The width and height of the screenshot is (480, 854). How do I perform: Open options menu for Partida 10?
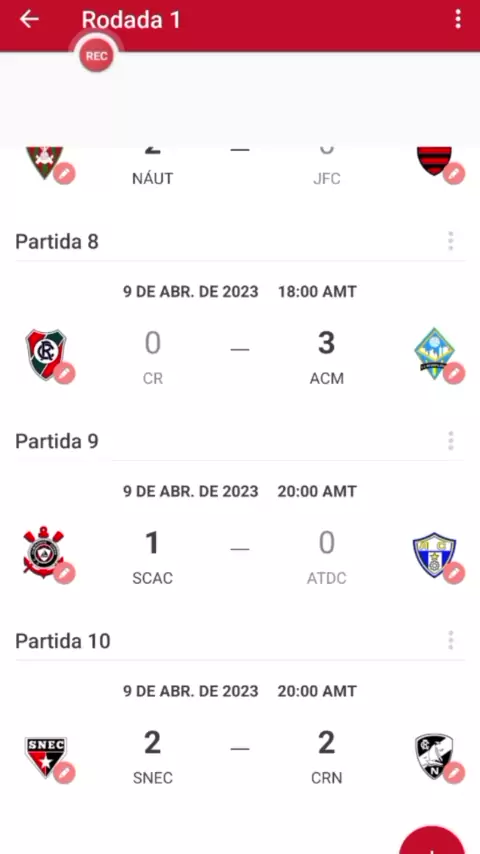point(451,640)
